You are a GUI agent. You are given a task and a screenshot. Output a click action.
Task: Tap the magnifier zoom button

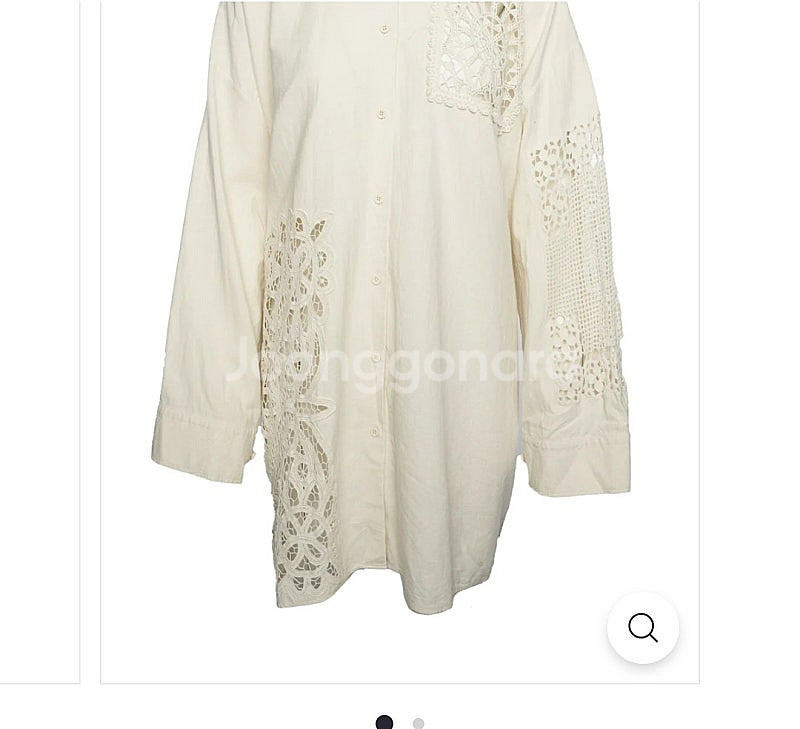point(643,628)
